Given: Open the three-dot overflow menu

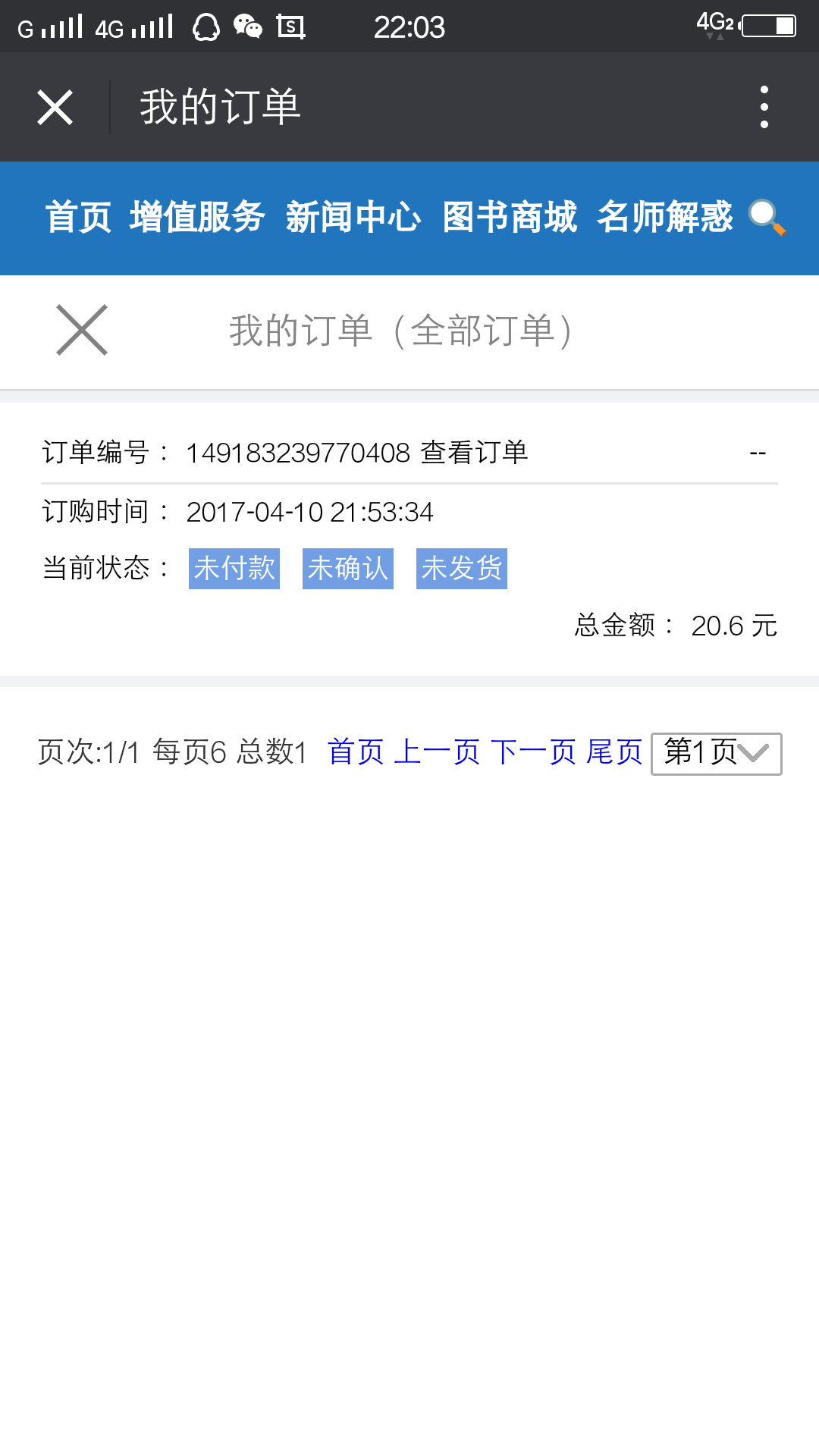Looking at the screenshot, I should pyautogui.click(x=764, y=107).
